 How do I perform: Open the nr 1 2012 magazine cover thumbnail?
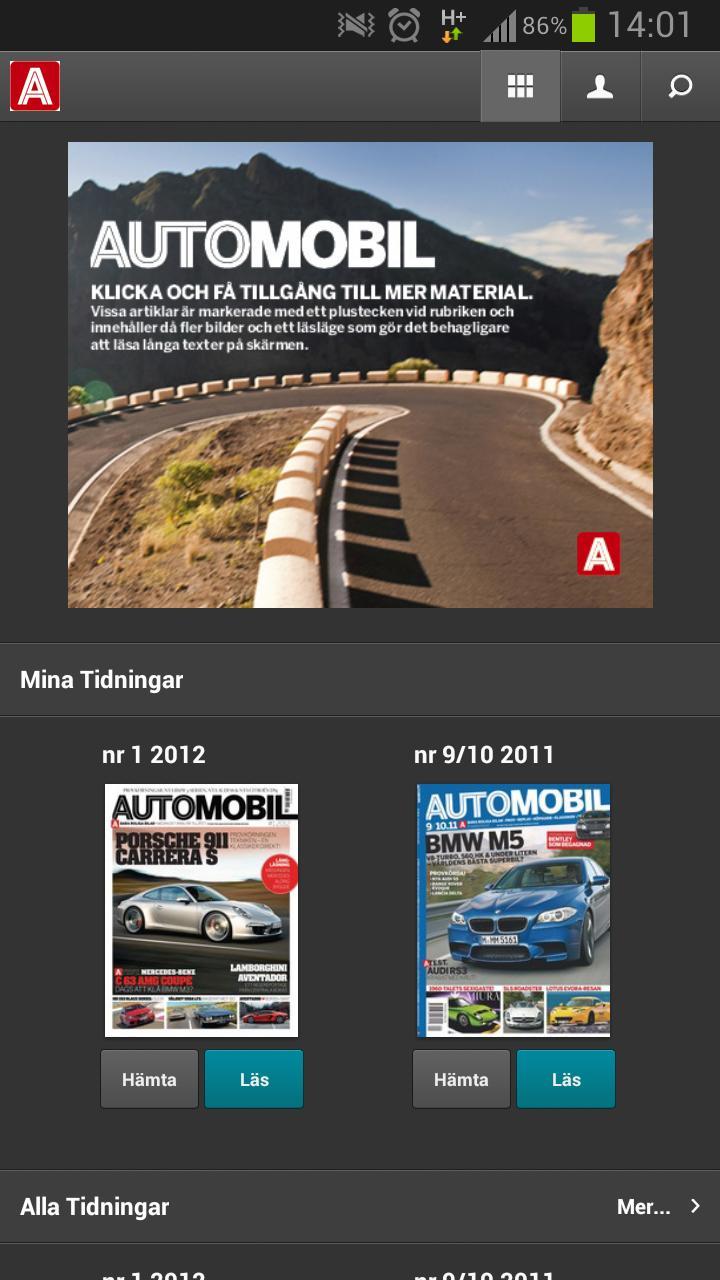coord(201,910)
